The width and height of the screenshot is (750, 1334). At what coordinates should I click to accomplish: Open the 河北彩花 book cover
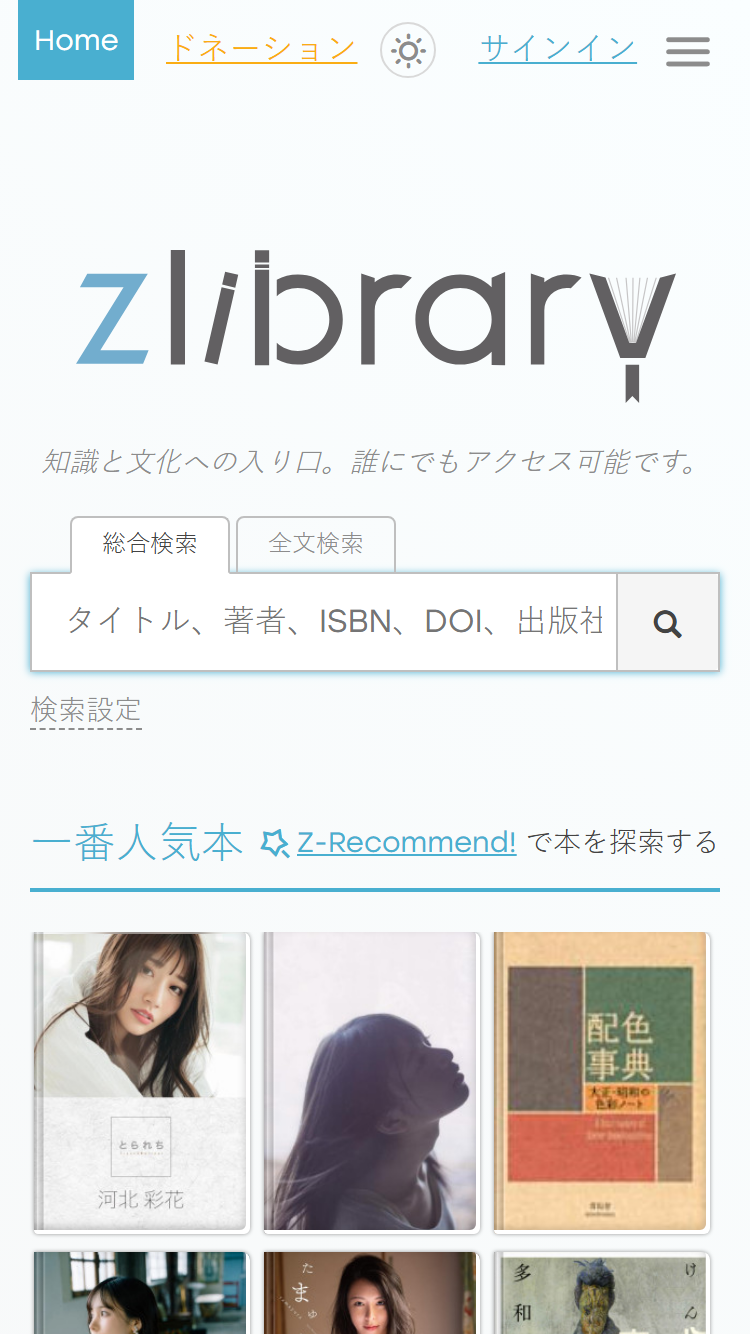pyautogui.click(x=140, y=1082)
